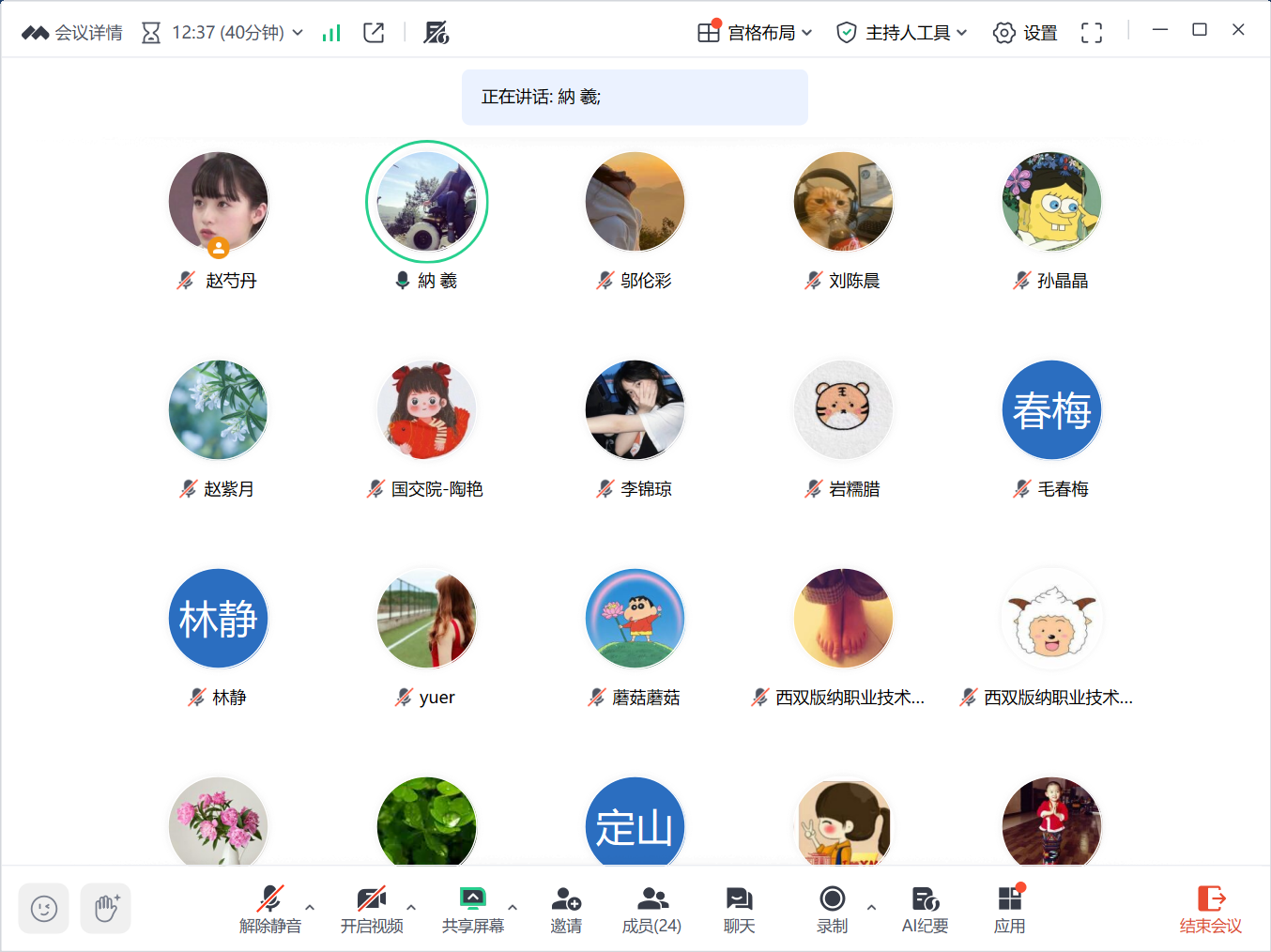
Task: End the meeting (结束会议)
Action: click(1210, 908)
